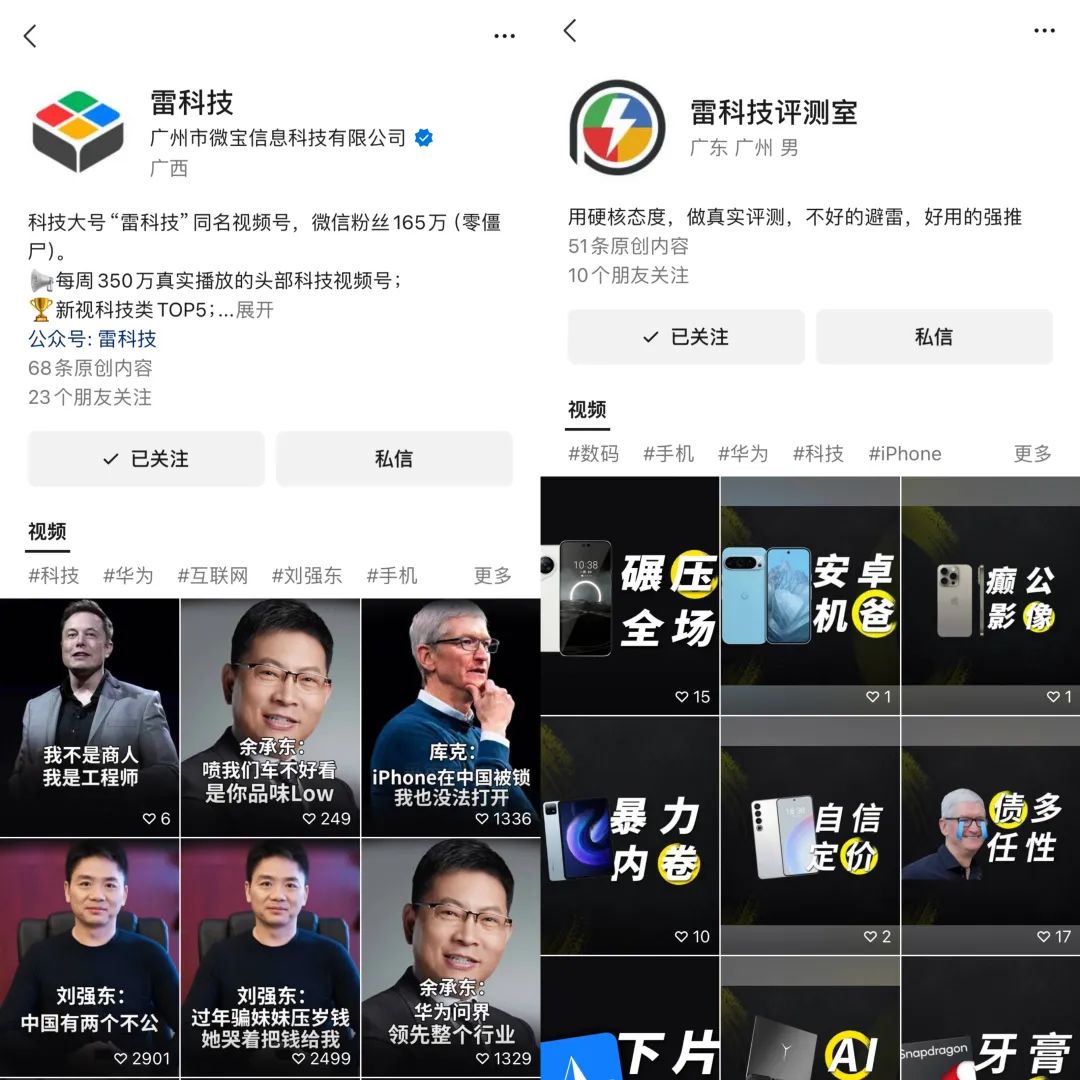Go back from the 雷科技 profile

30,37
